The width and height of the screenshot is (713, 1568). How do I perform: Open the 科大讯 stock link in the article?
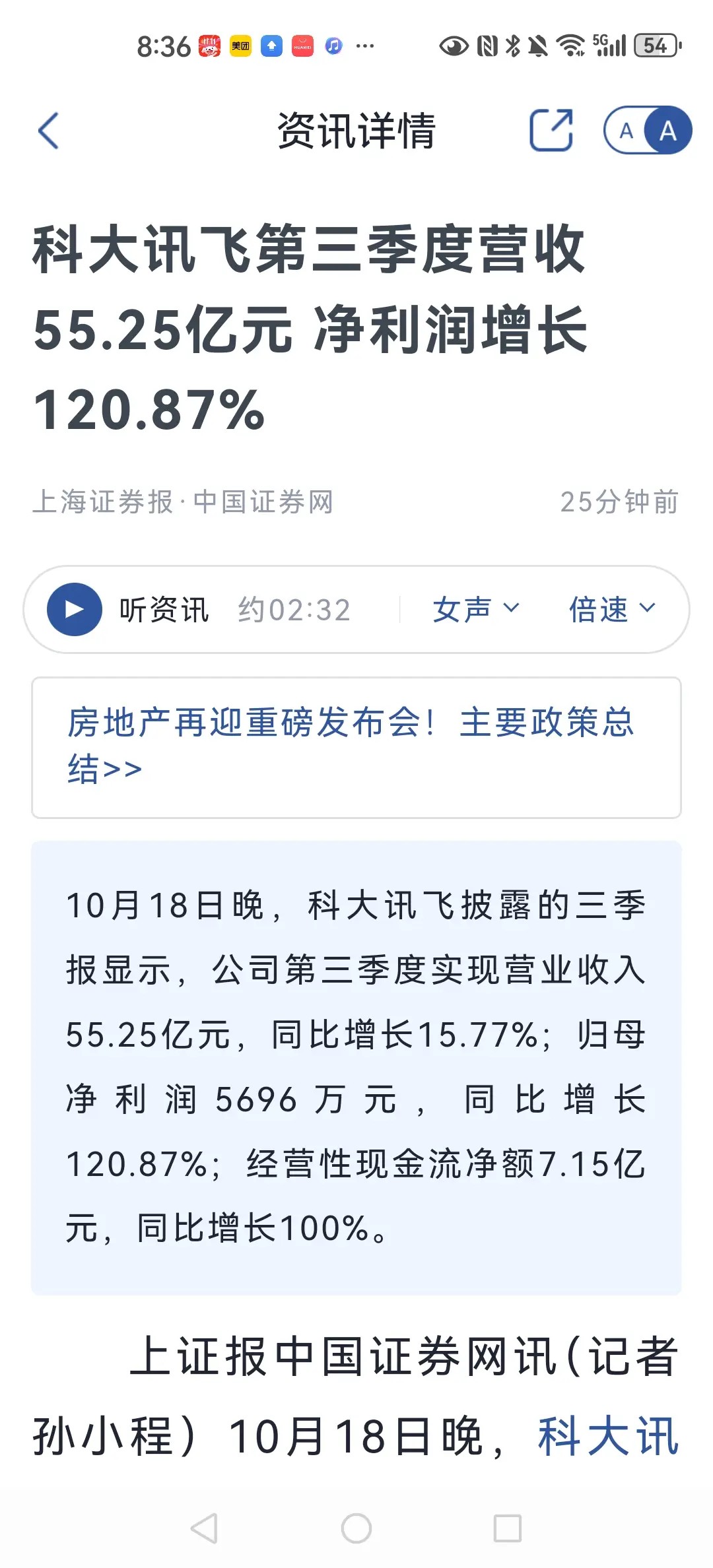tap(607, 1436)
